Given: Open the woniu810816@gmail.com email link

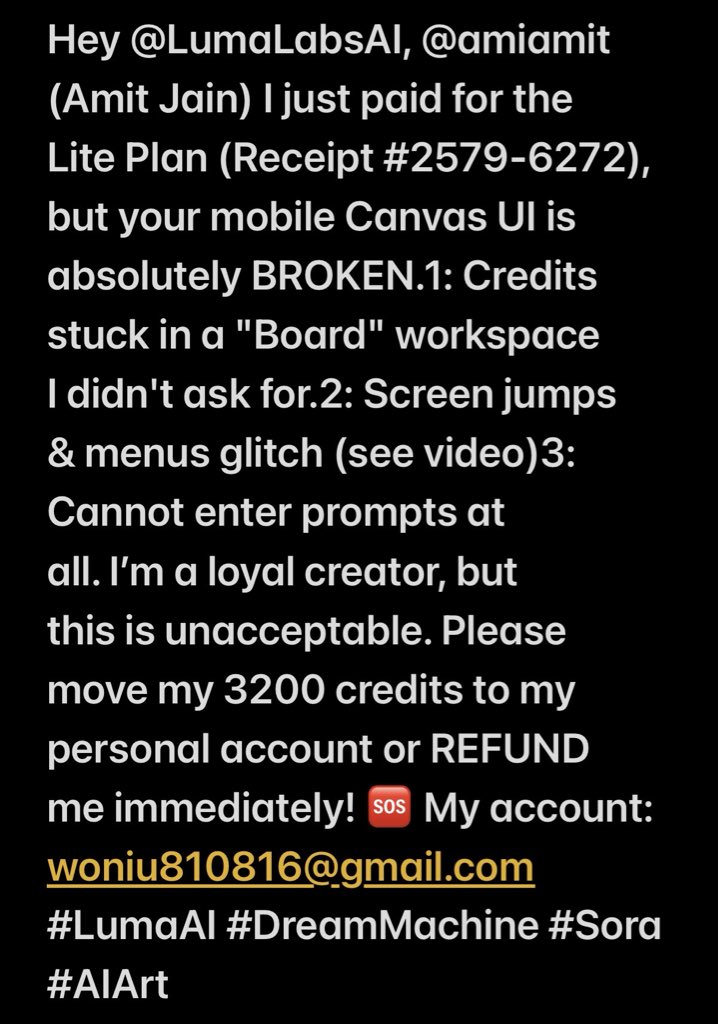Looking at the screenshot, I should point(290,868).
